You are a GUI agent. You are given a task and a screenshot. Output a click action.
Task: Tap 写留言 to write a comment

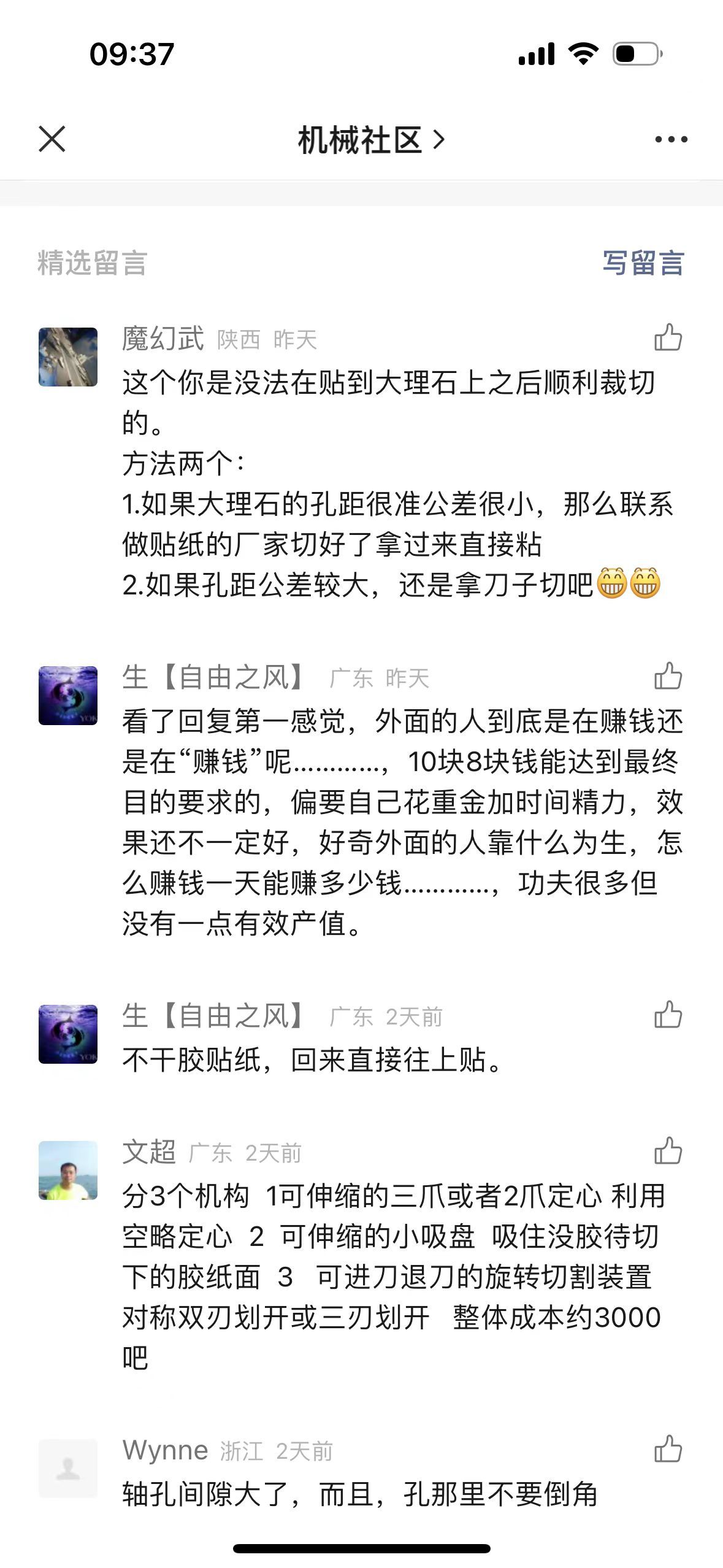coord(643,263)
